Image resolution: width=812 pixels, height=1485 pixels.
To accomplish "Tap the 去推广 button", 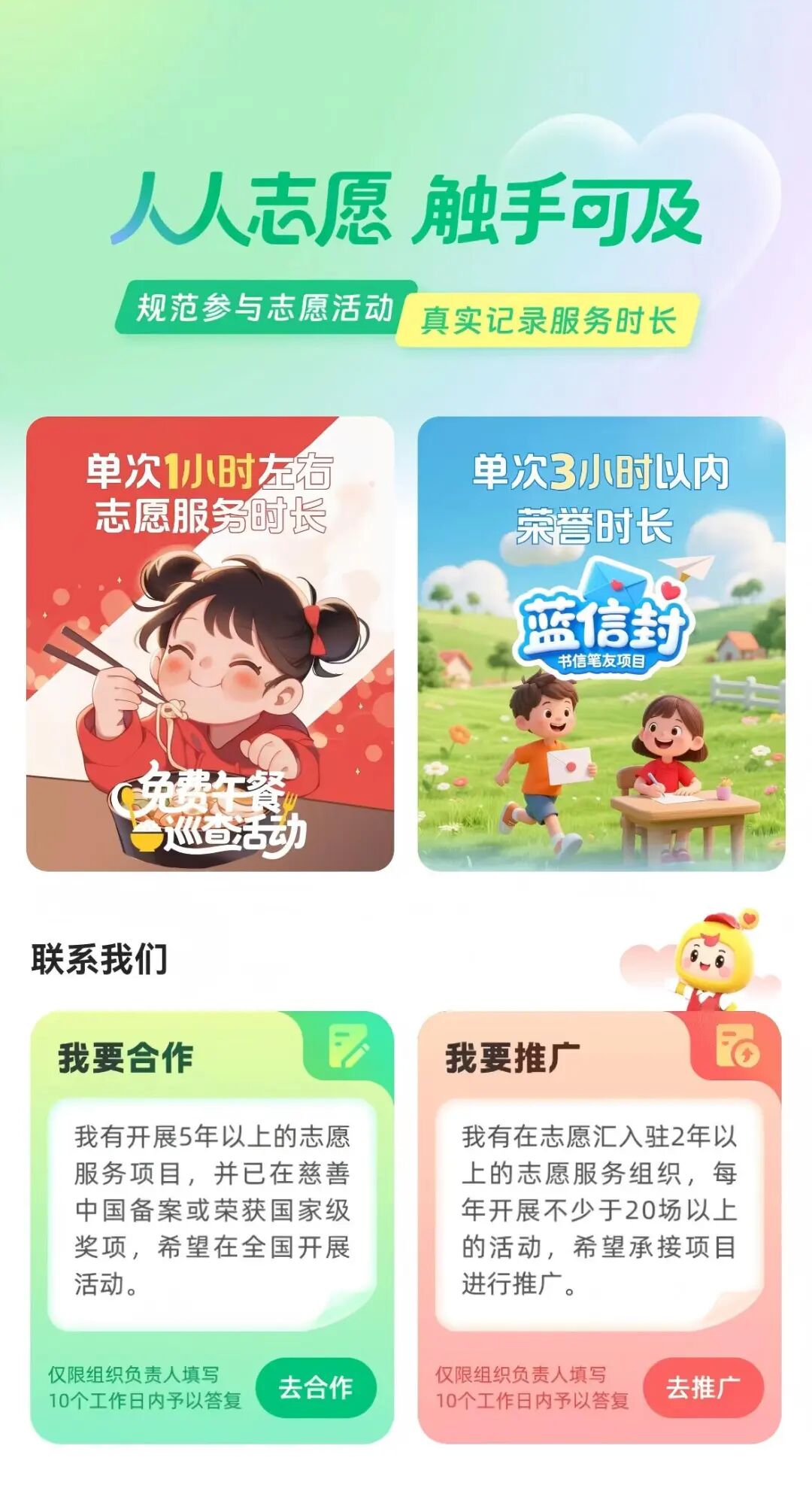I will (703, 1387).
